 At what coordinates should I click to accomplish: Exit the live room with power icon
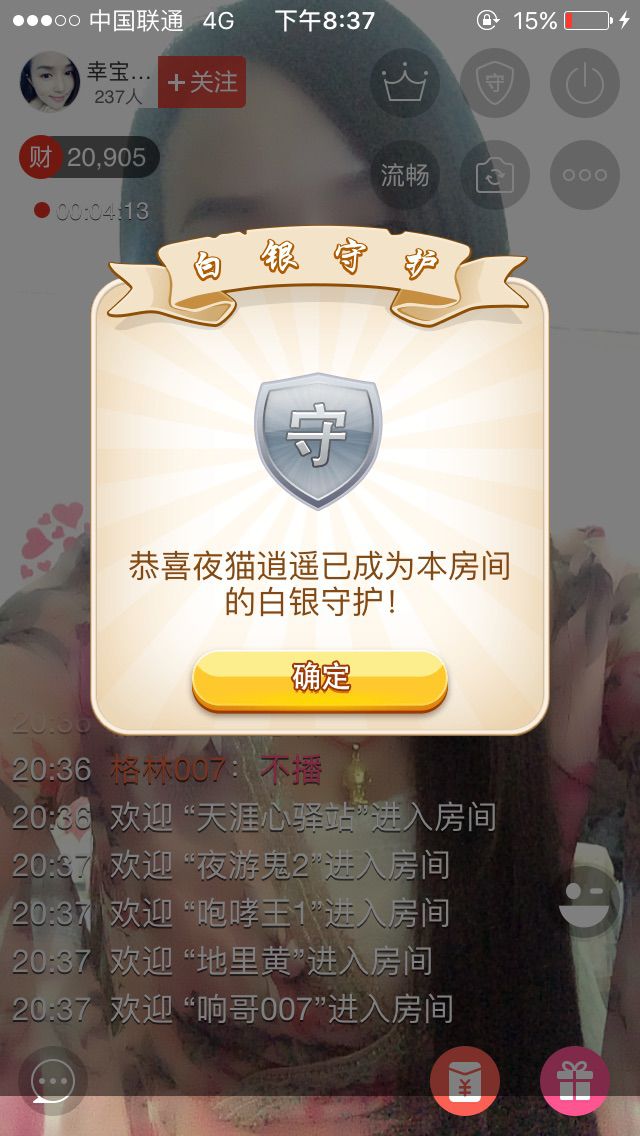click(x=585, y=83)
